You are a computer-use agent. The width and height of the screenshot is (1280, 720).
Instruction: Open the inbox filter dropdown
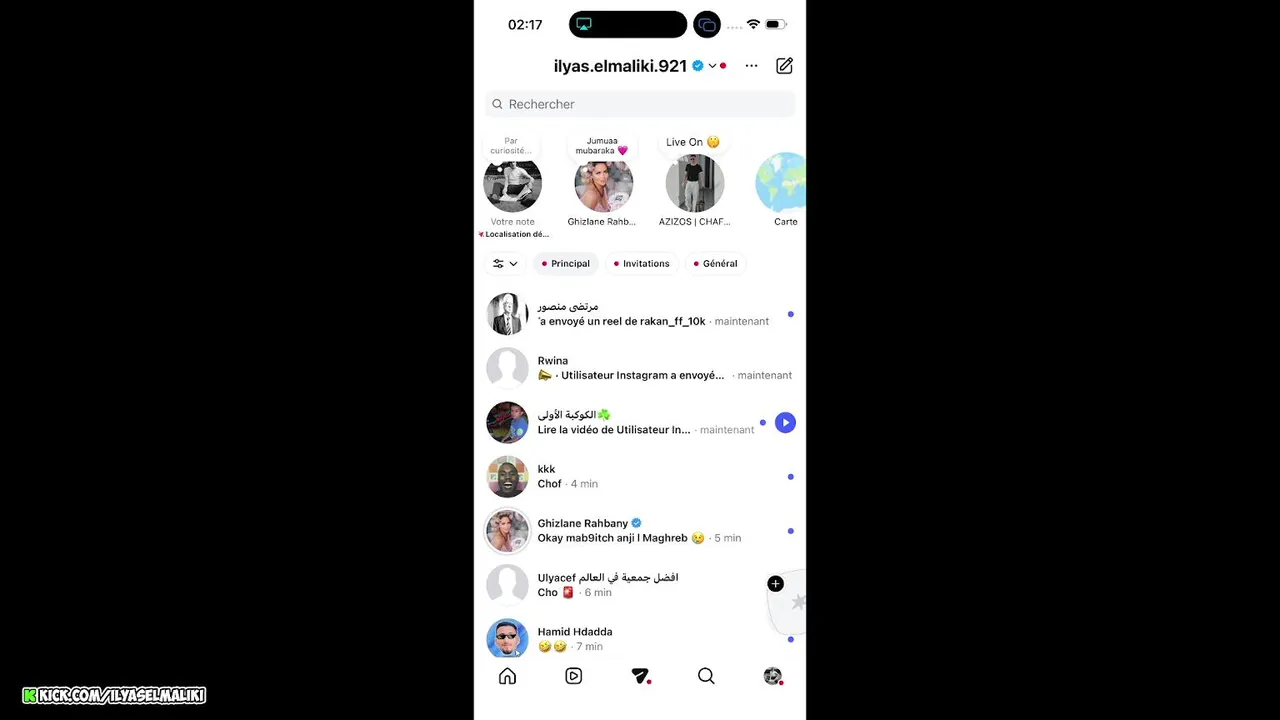(x=505, y=264)
